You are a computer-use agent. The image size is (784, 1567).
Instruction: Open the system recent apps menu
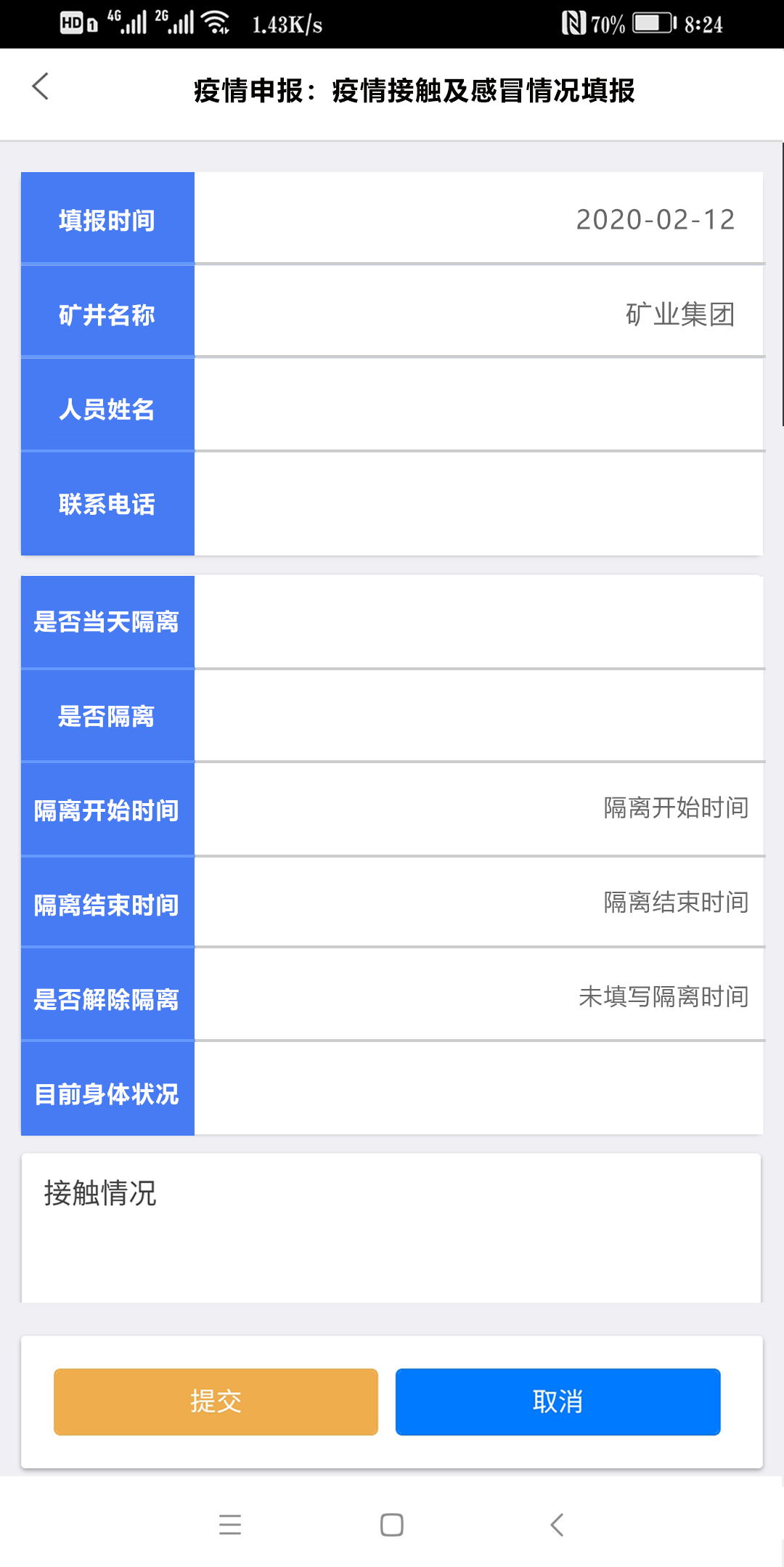tap(230, 1525)
